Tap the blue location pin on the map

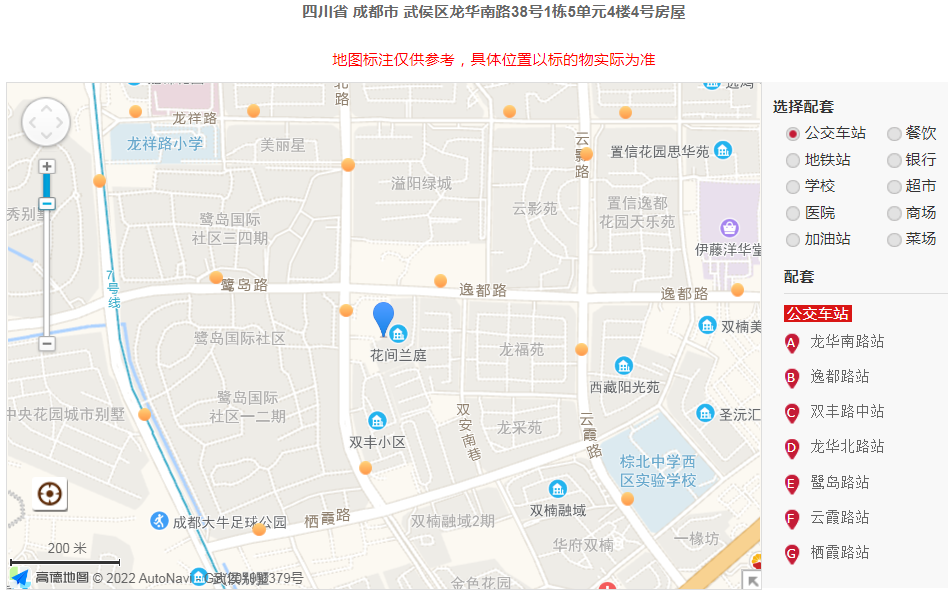[384, 317]
